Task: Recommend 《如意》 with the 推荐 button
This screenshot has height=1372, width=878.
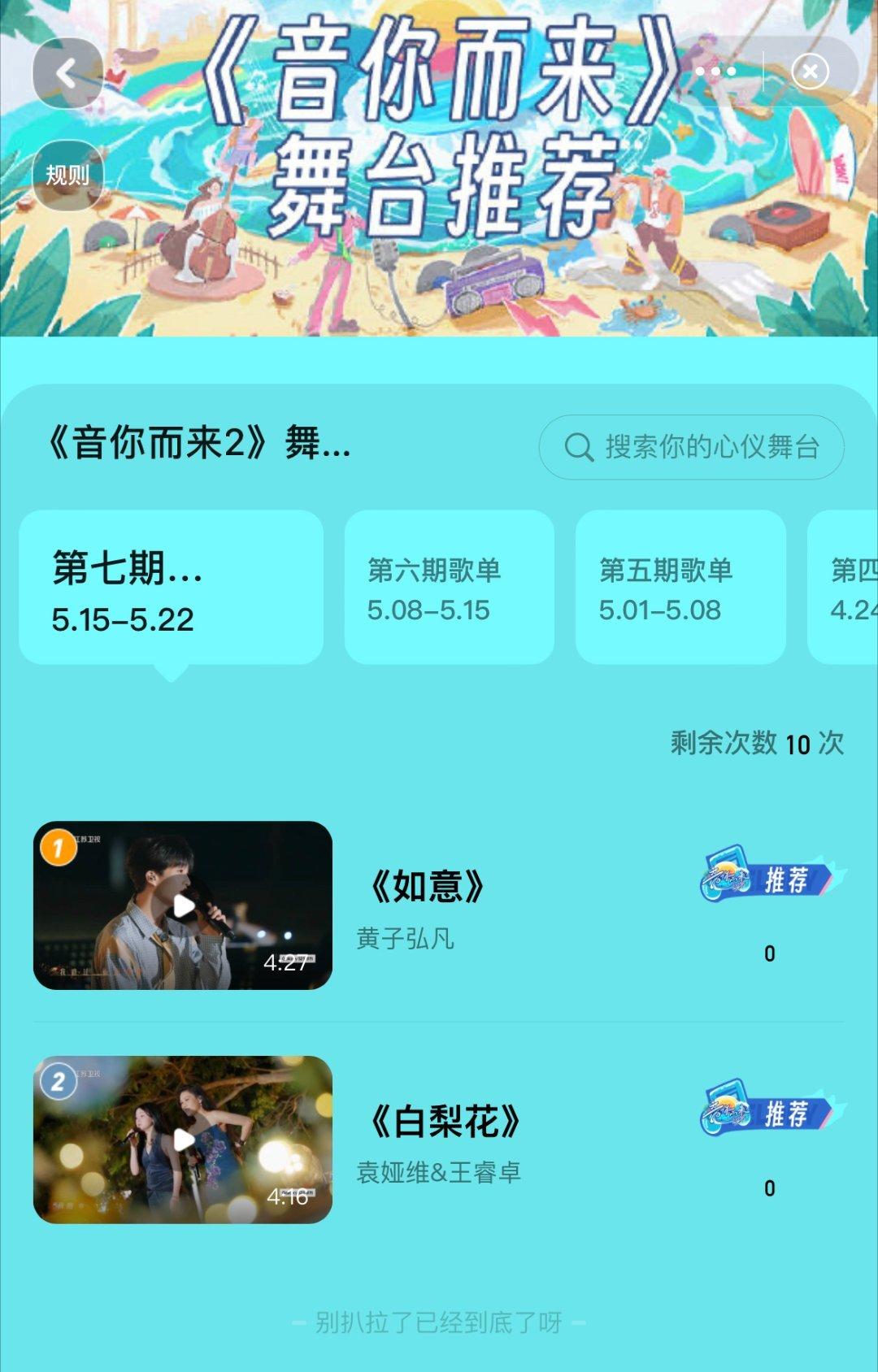Action: coord(771,879)
